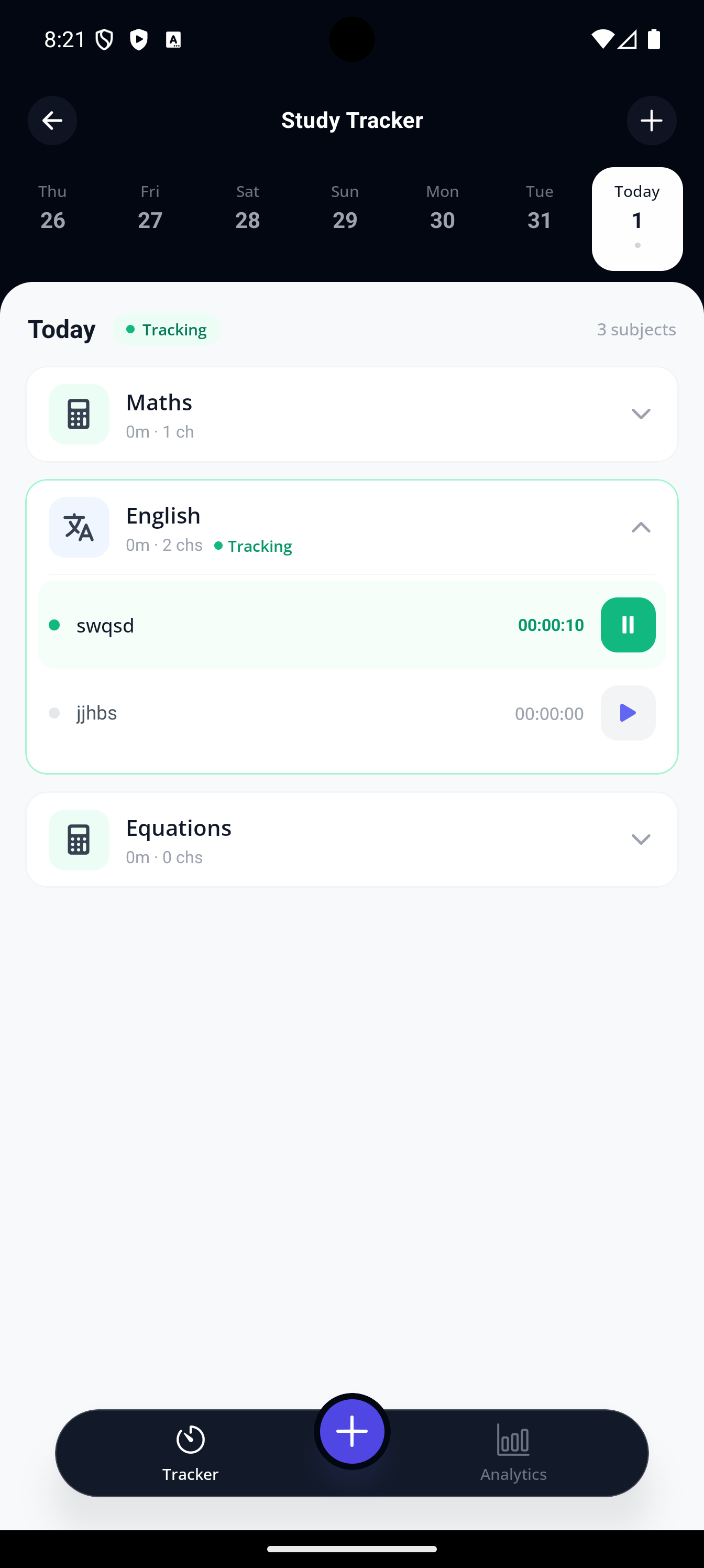Select Fri 27 in the date strip
The width and height of the screenshot is (704, 1568).
(150, 208)
